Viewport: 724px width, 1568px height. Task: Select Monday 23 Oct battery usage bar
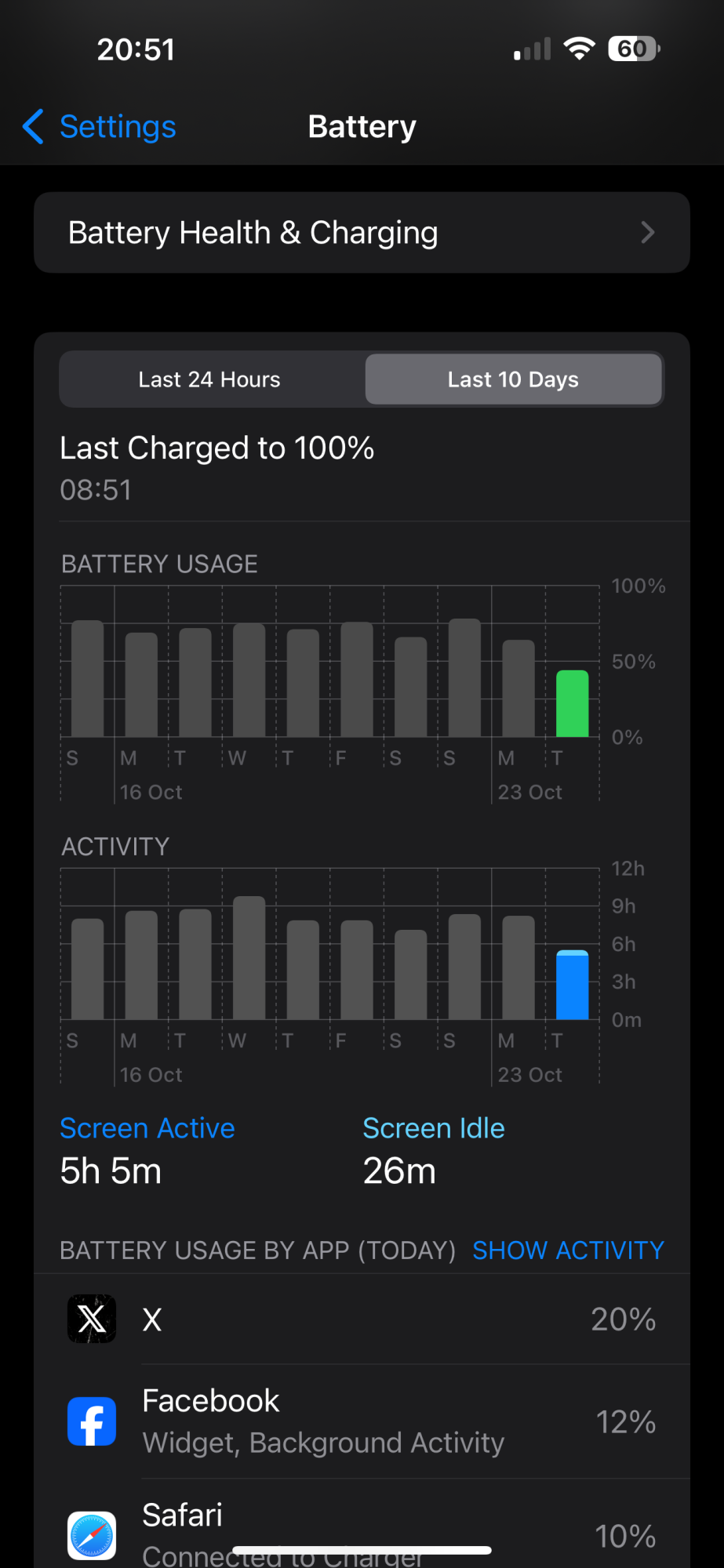518,688
